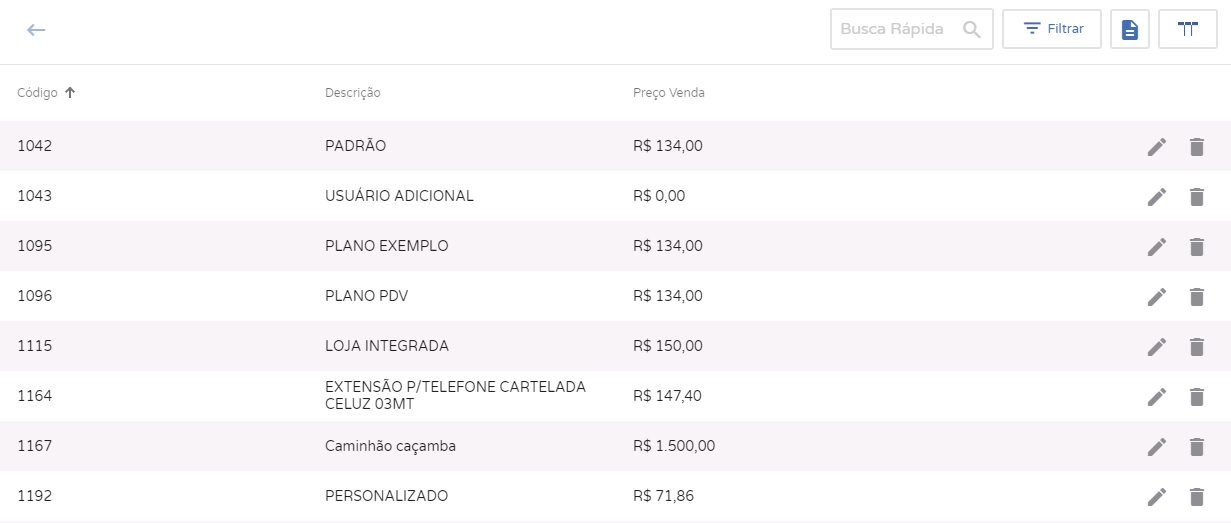Open the column settings button
Screen dimensions: 1231x523
click(1187, 29)
